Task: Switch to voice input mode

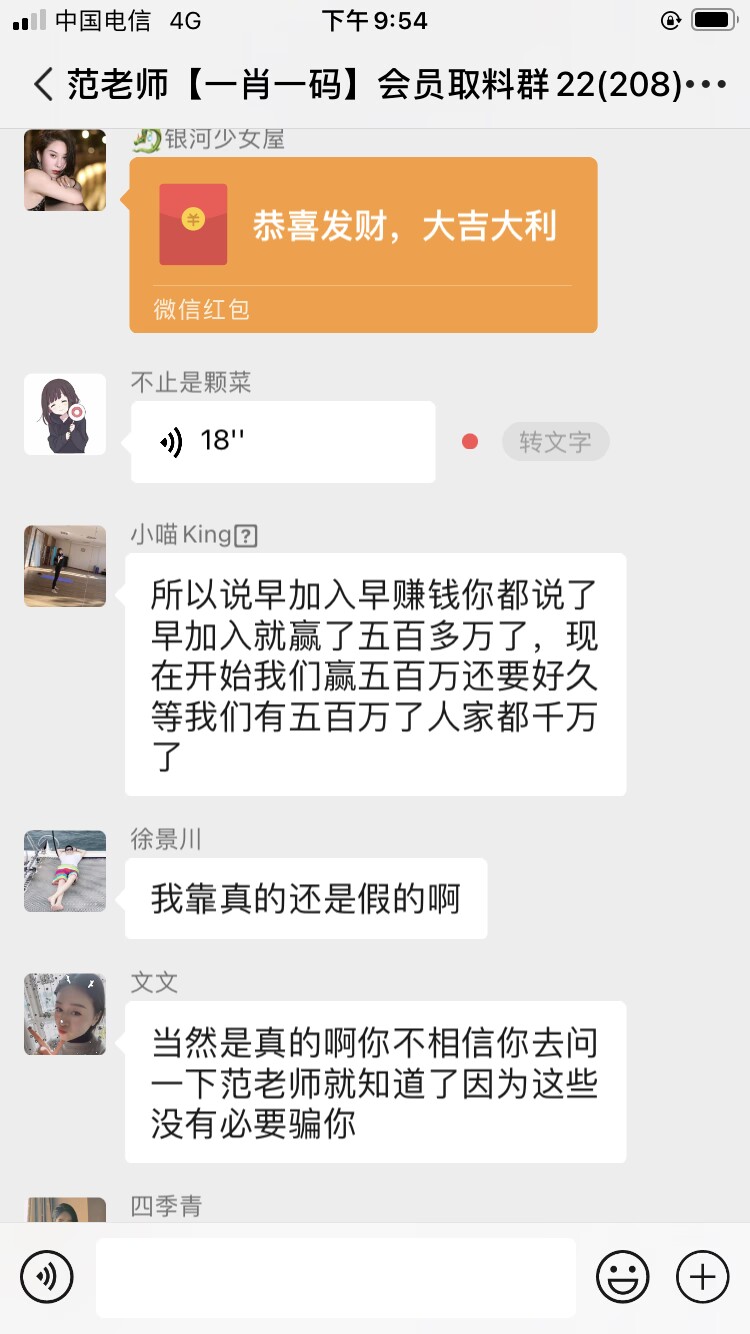Action: (47, 1277)
